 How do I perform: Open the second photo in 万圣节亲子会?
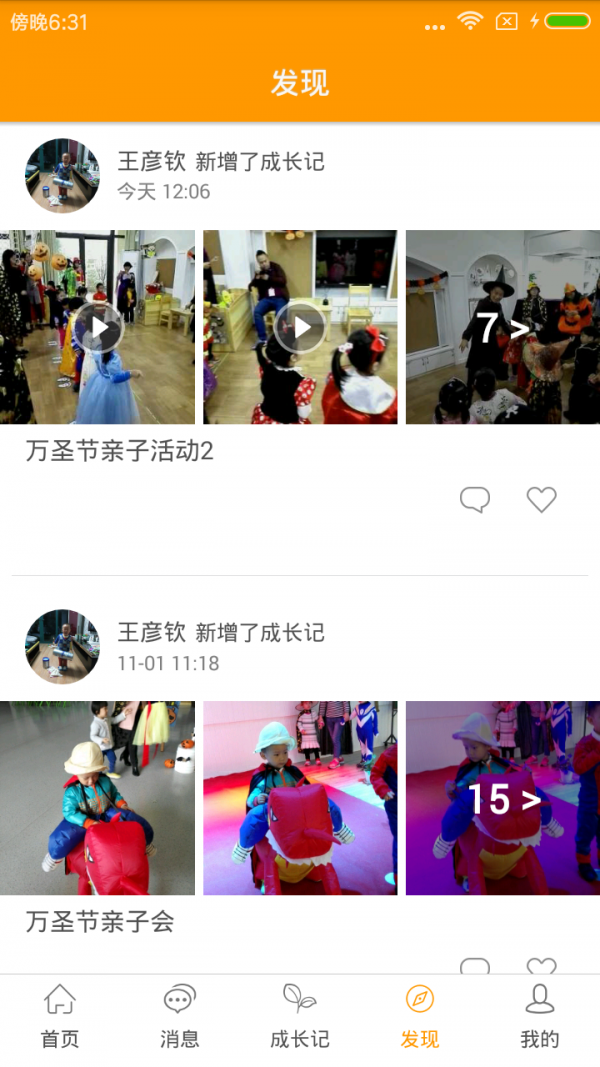pos(300,798)
